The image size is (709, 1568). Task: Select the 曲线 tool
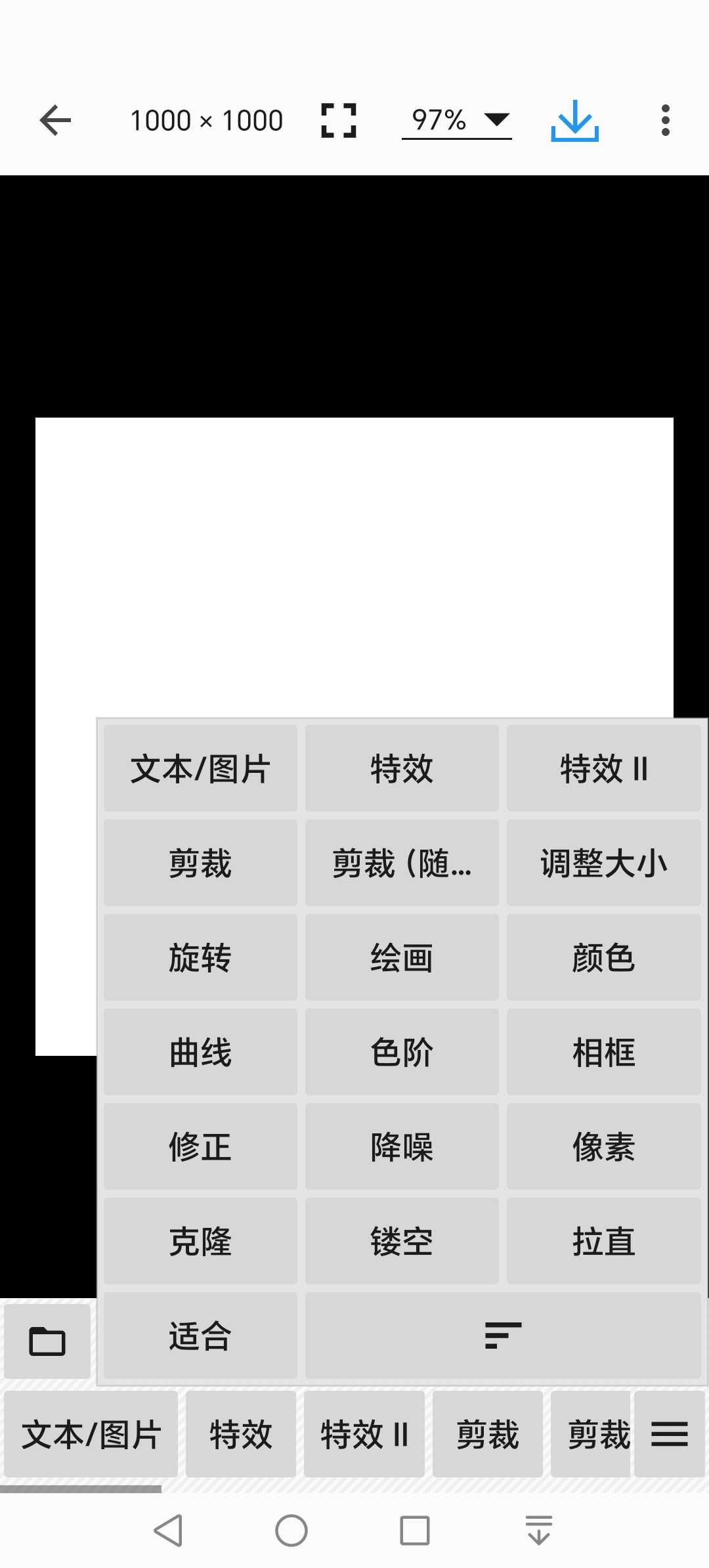200,1052
